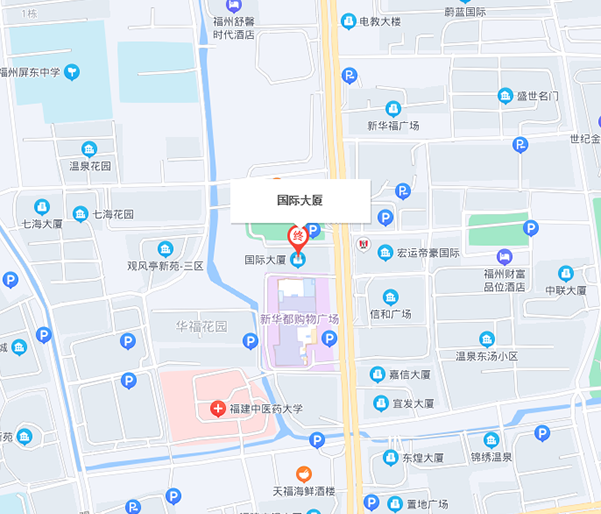
Task: Select the 福州屏东中学 school marker
Action: point(71,72)
